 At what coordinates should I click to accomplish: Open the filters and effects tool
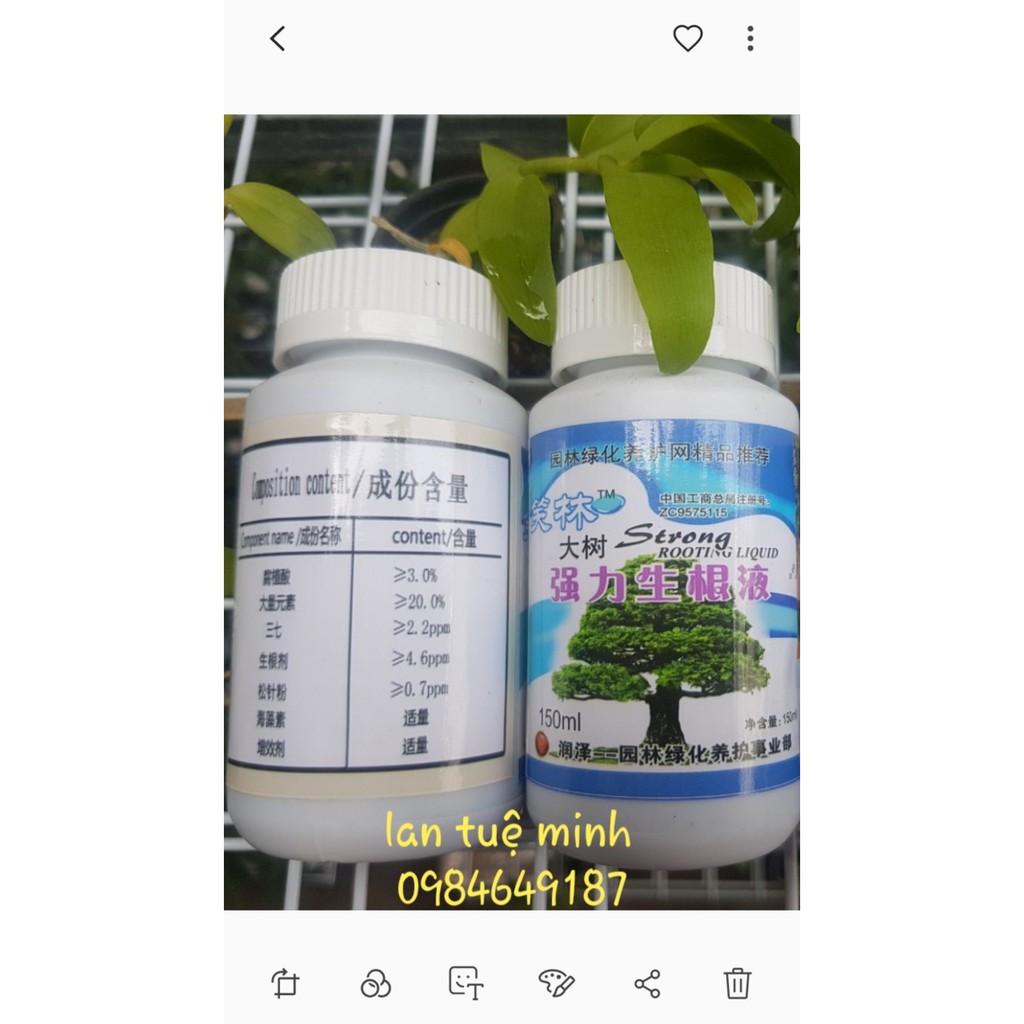click(376, 983)
